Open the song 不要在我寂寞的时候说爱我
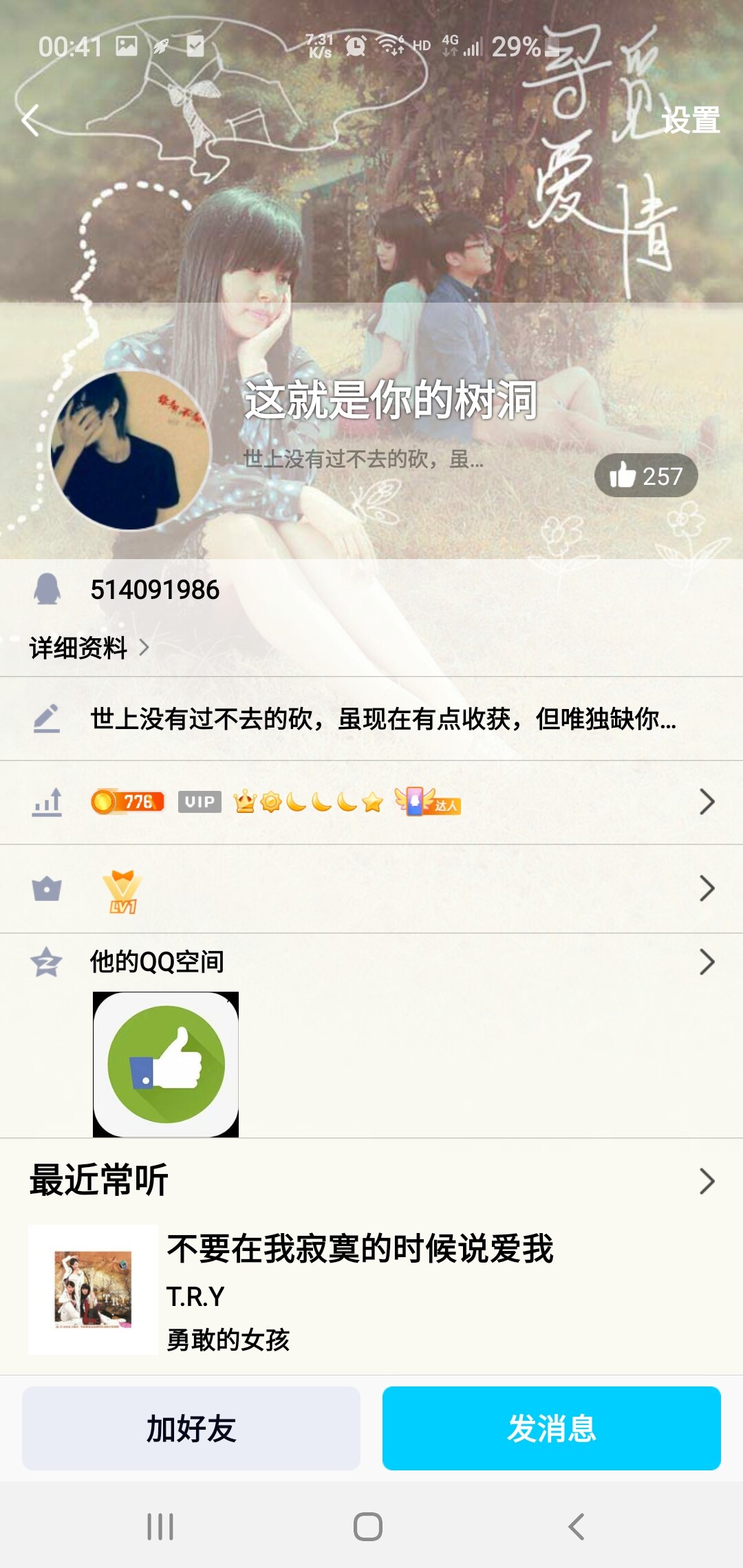743x1568 pixels. (x=359, y=1249)
